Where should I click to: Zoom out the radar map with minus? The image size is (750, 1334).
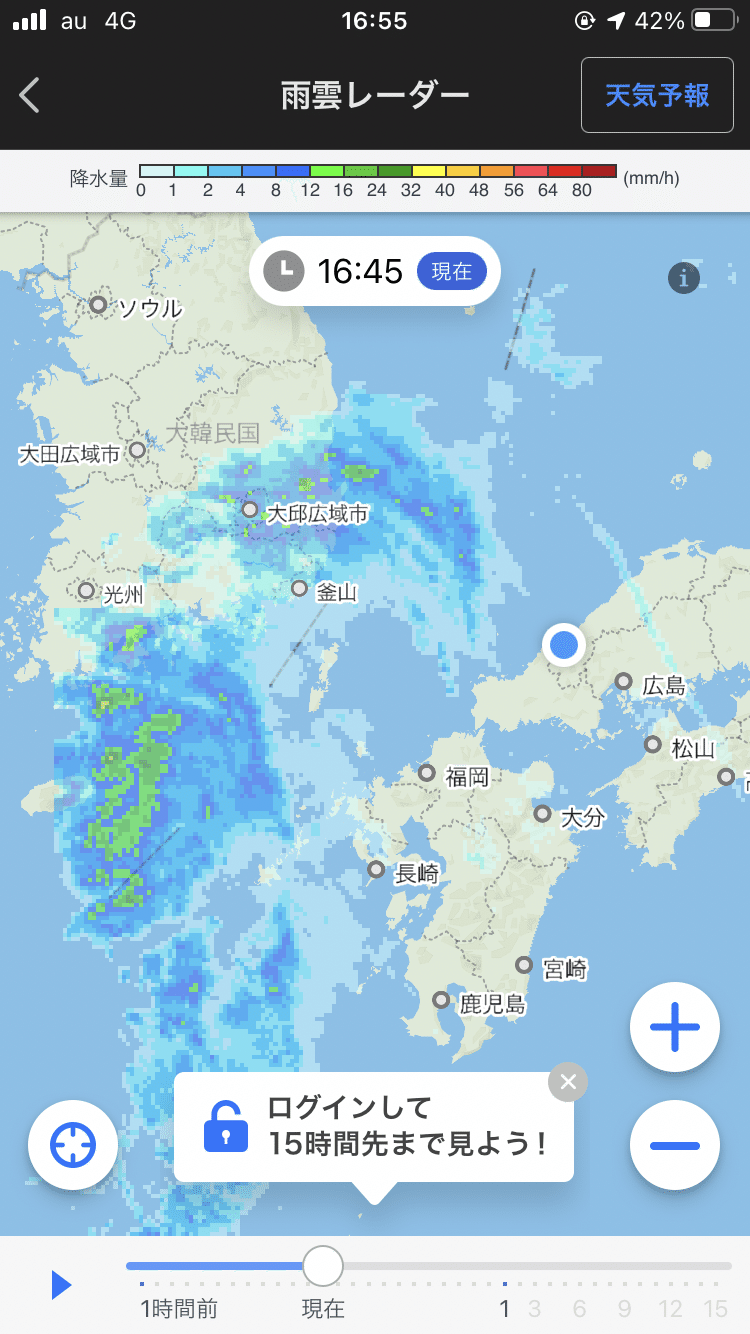(x=675, y=1144)
